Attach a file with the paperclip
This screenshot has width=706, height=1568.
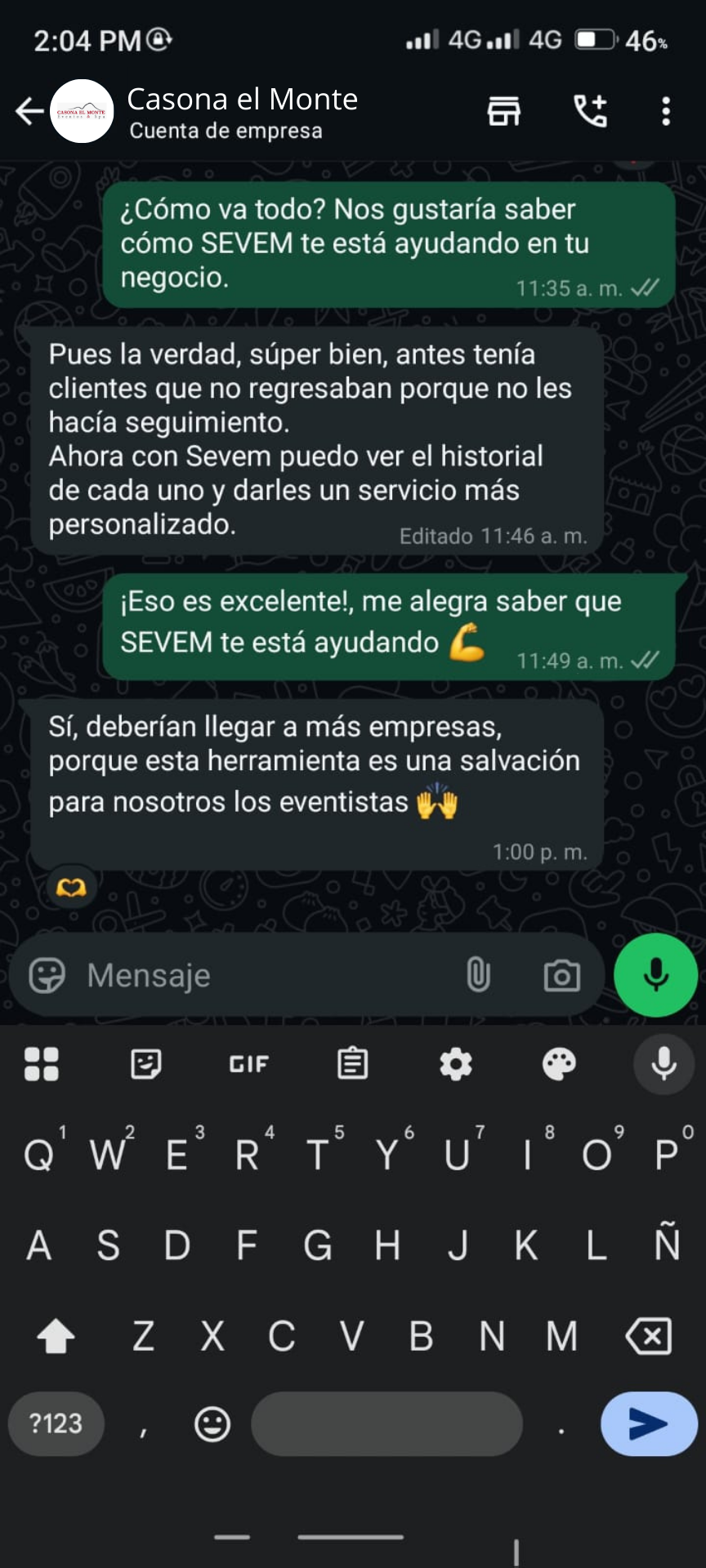(478, 975)
